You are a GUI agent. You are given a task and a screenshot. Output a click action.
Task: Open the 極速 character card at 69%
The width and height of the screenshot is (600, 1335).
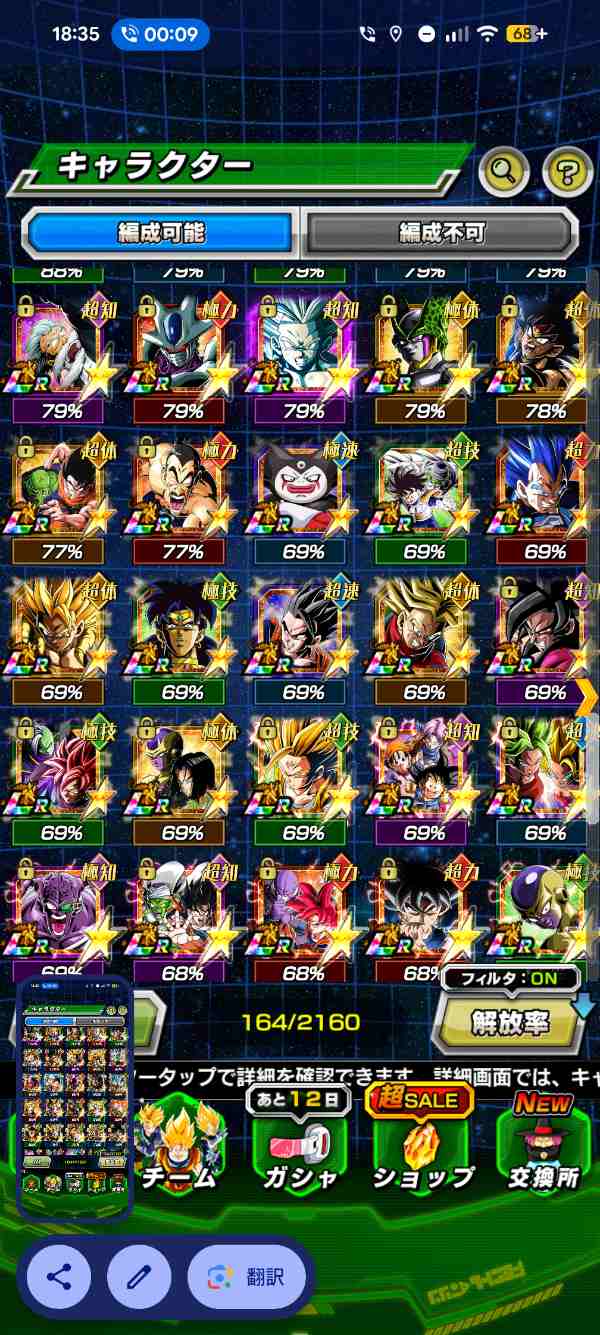(303, 495)
